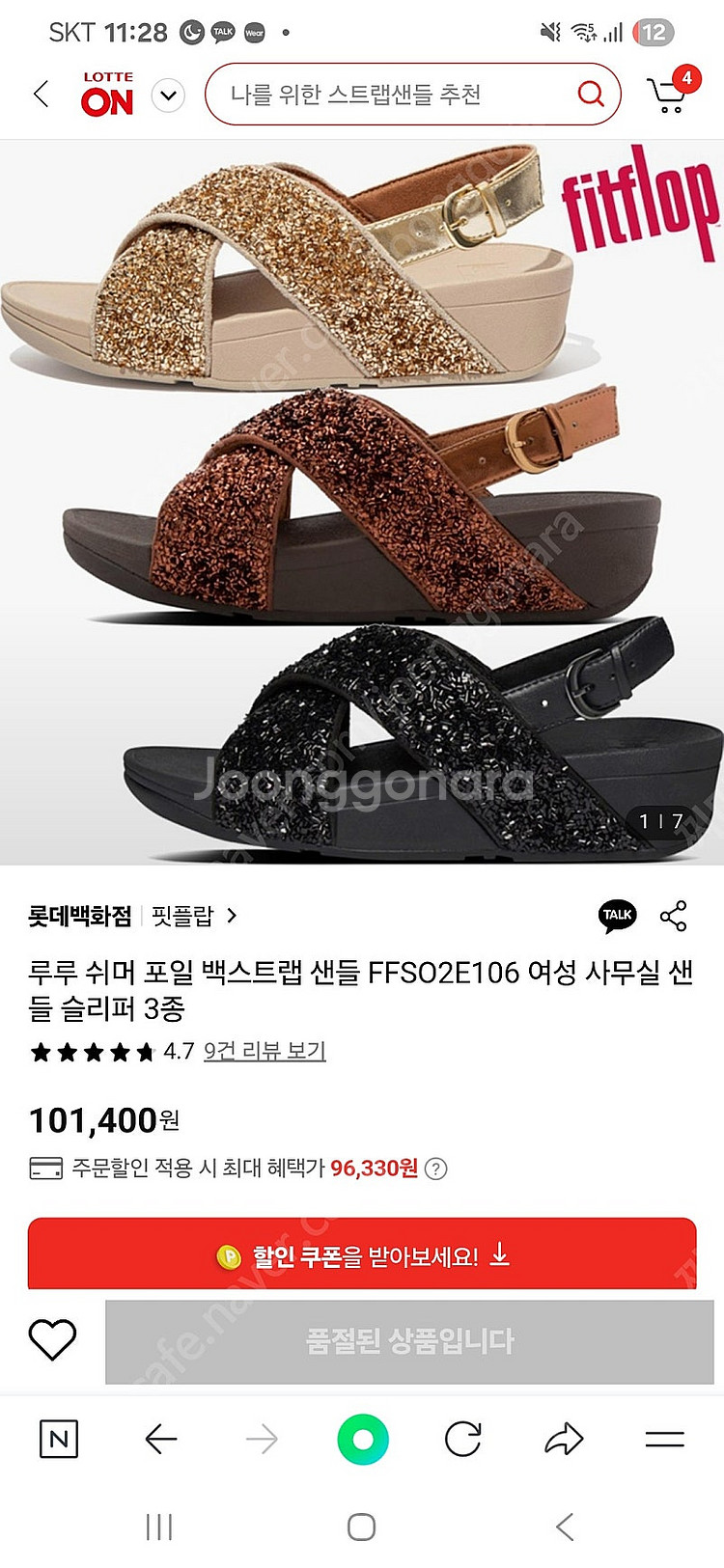Tap the 롯데백화점 store name
The width and height of the screenshot is (724, 1568).
coord(79,918)
